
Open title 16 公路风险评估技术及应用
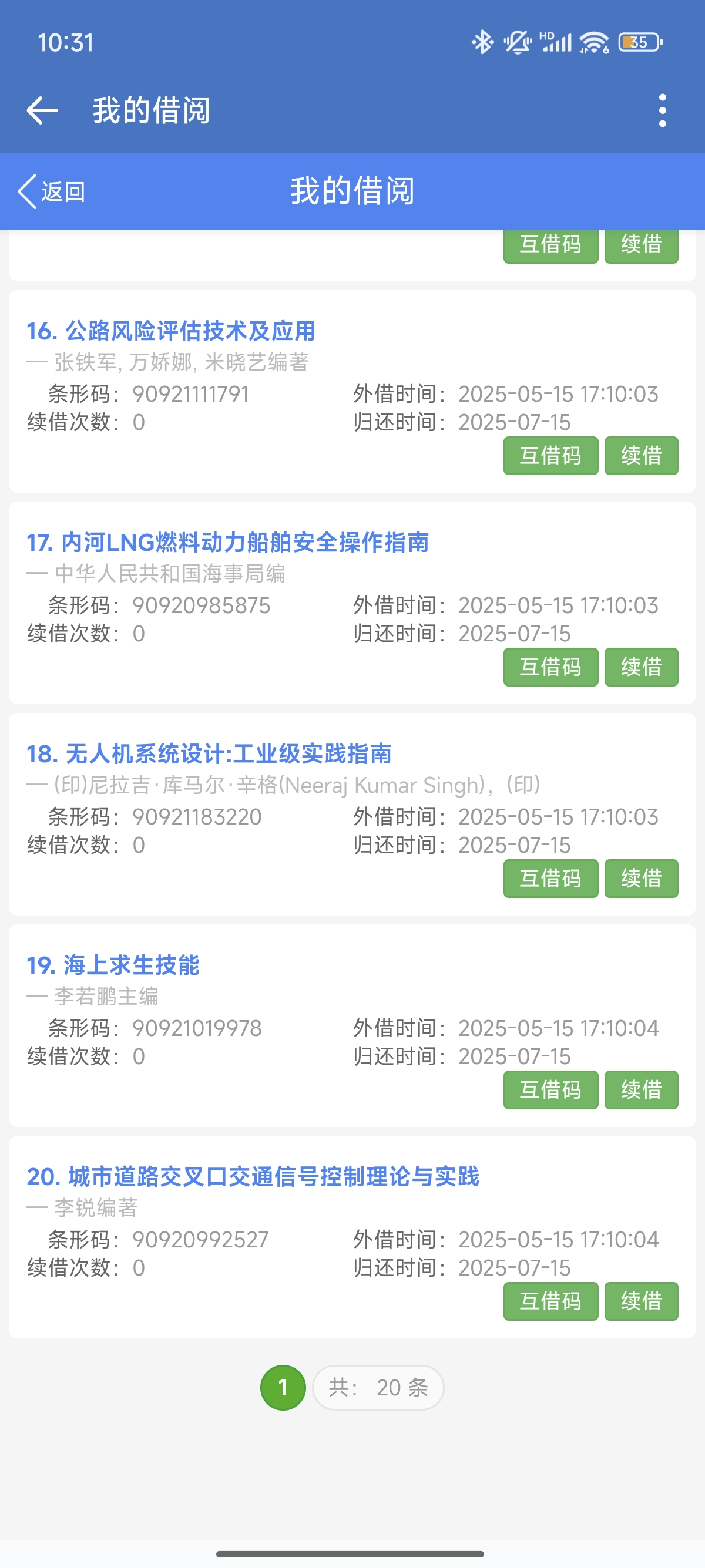[171, 331]
